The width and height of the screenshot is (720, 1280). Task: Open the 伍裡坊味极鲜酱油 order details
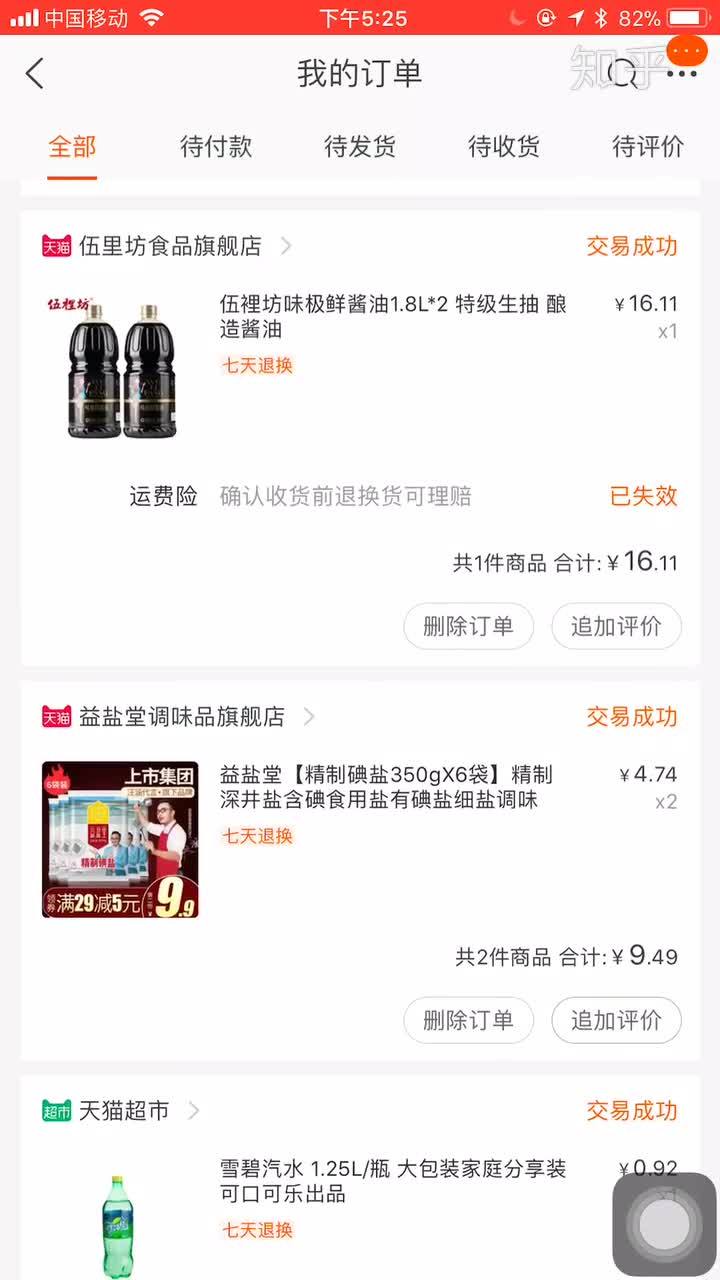393,317
